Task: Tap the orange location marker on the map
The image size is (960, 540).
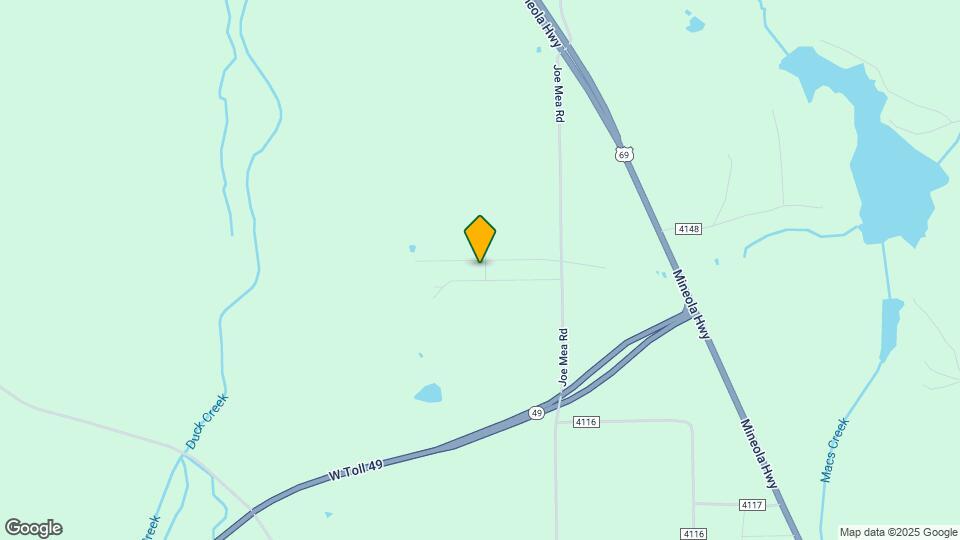Action: pyautogui.click(x=480, y=238)
